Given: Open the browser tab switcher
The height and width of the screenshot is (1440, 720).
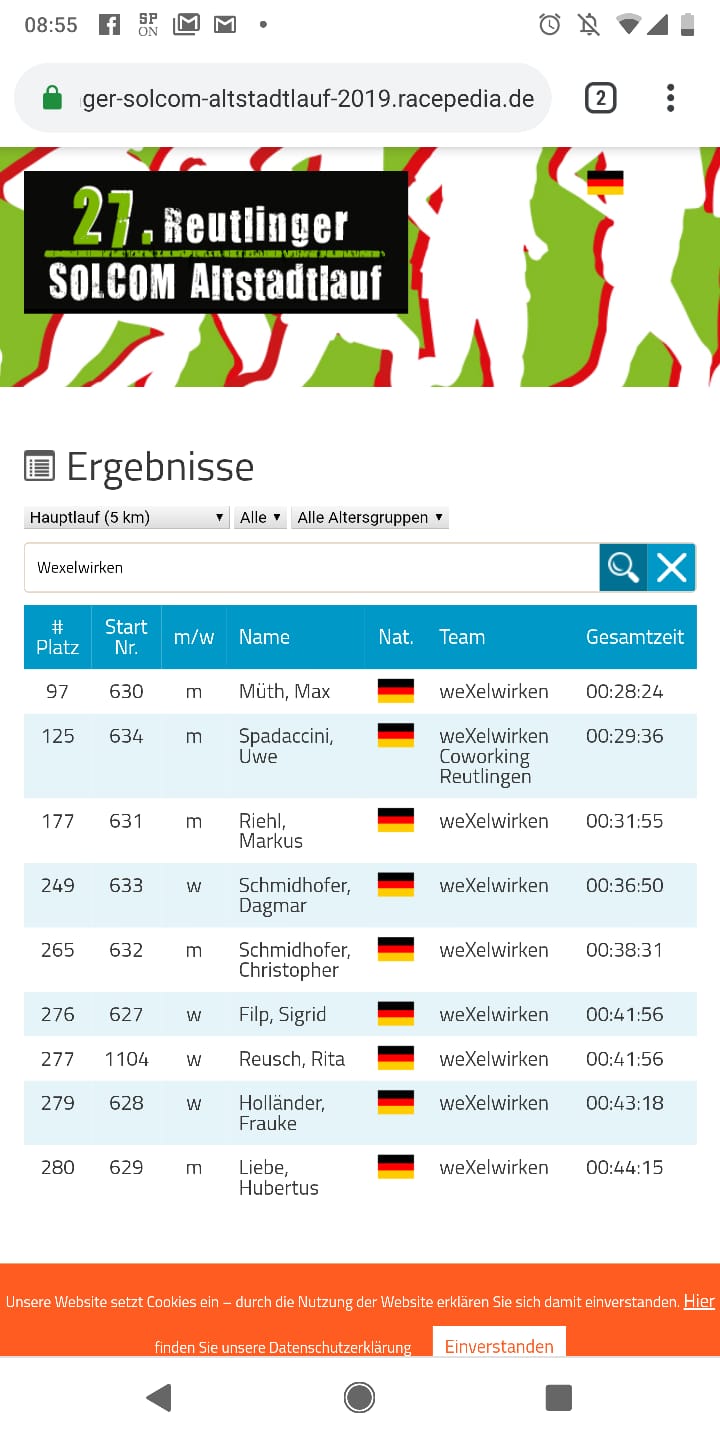Looking at the screenshot, I should click(600, 98).
